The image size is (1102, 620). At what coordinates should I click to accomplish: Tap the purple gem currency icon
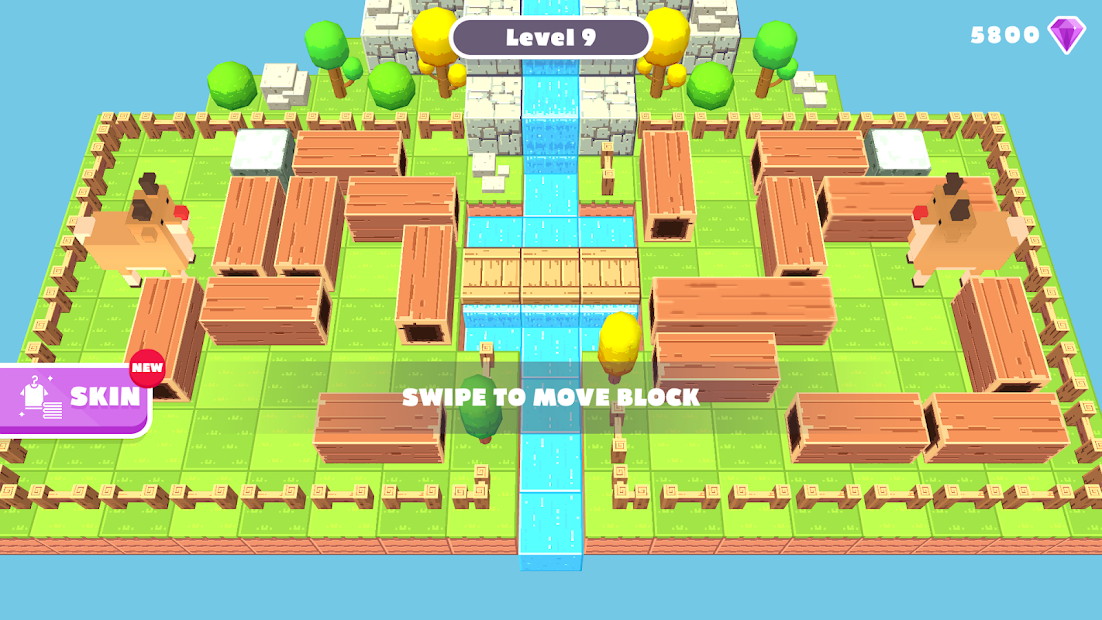[1066, 35]
